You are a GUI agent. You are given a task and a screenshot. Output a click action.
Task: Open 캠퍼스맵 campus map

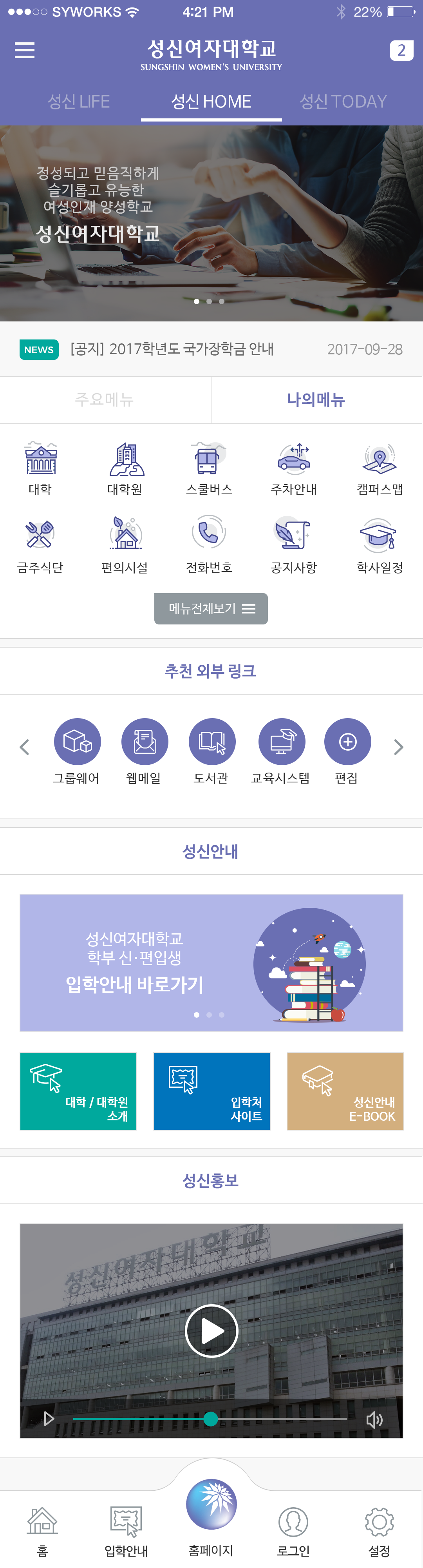[379, 468]
